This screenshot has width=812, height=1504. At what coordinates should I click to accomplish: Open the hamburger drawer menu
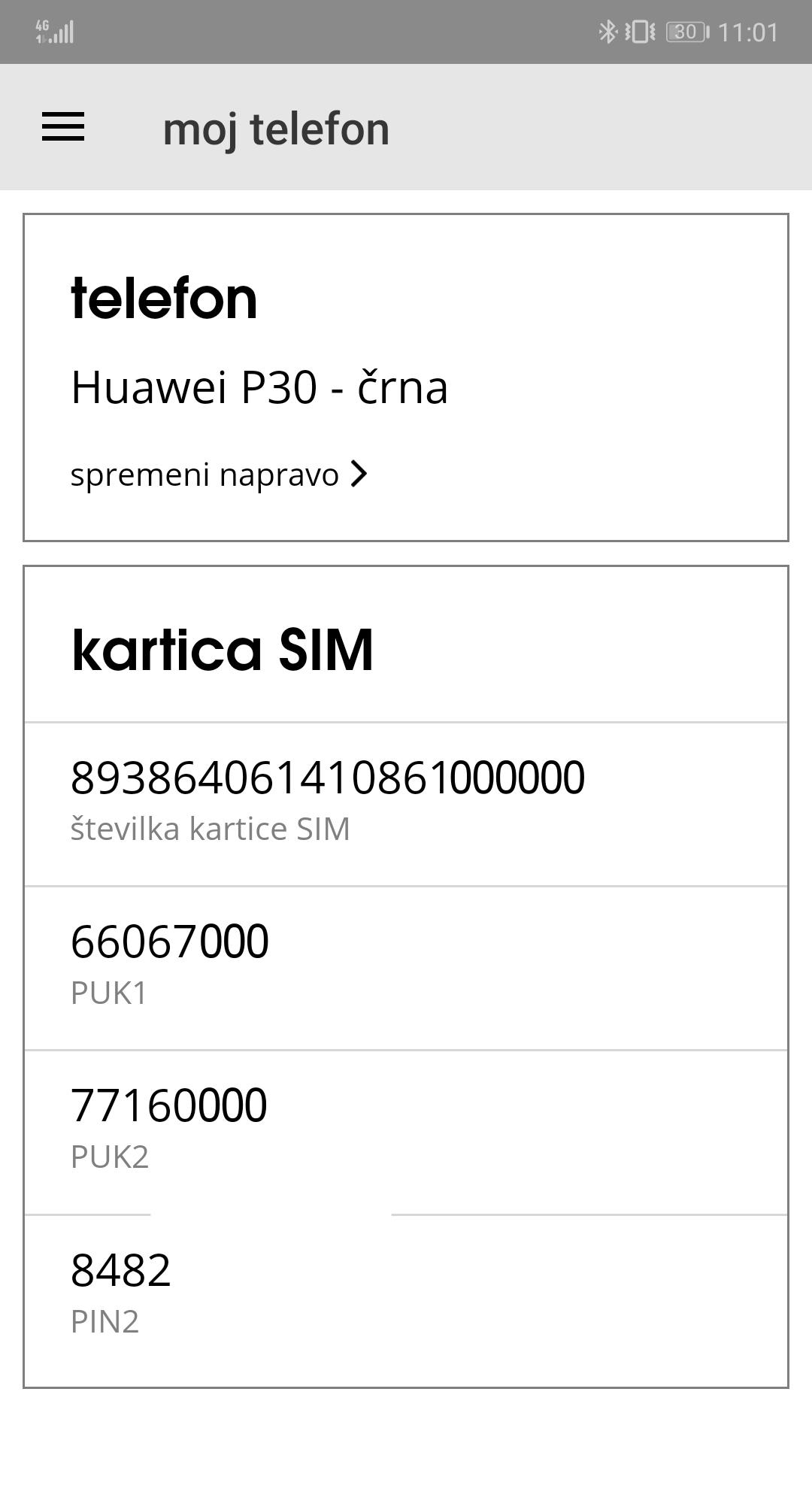click(x=63, y=127)
